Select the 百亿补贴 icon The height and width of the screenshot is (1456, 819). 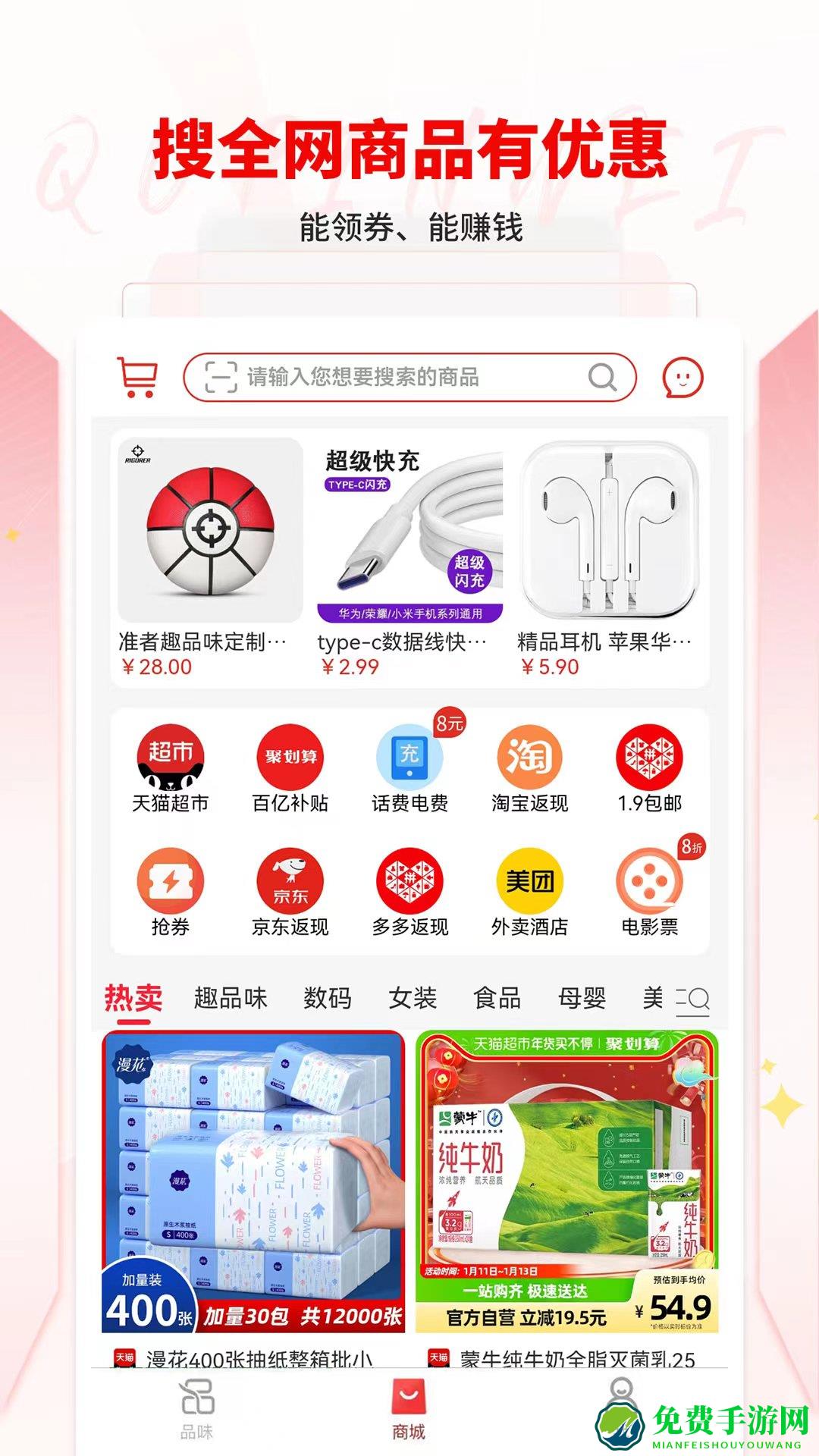click(x=291, y=767)
